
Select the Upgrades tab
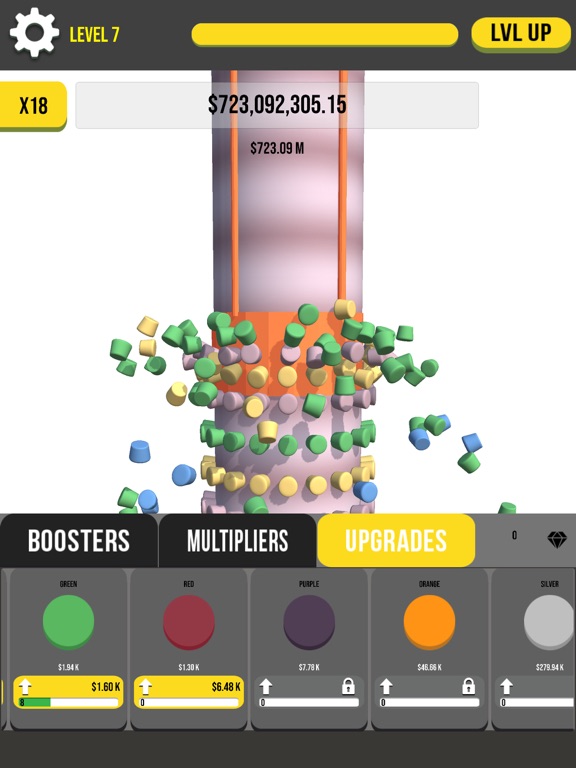(x=396, y=540)
